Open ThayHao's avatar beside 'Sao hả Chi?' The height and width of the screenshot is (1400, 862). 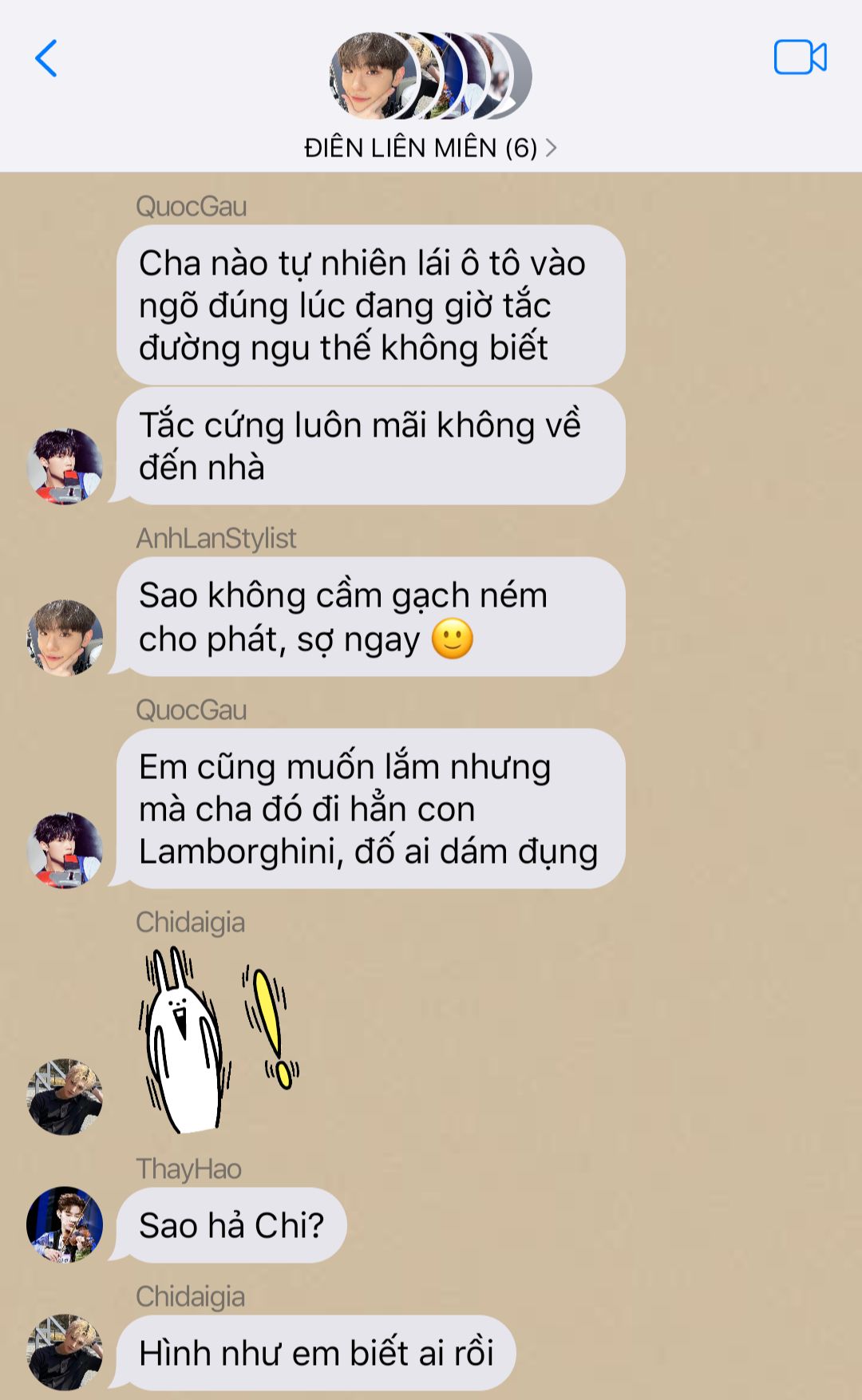pyautogui.click(x=65, y=1224)
